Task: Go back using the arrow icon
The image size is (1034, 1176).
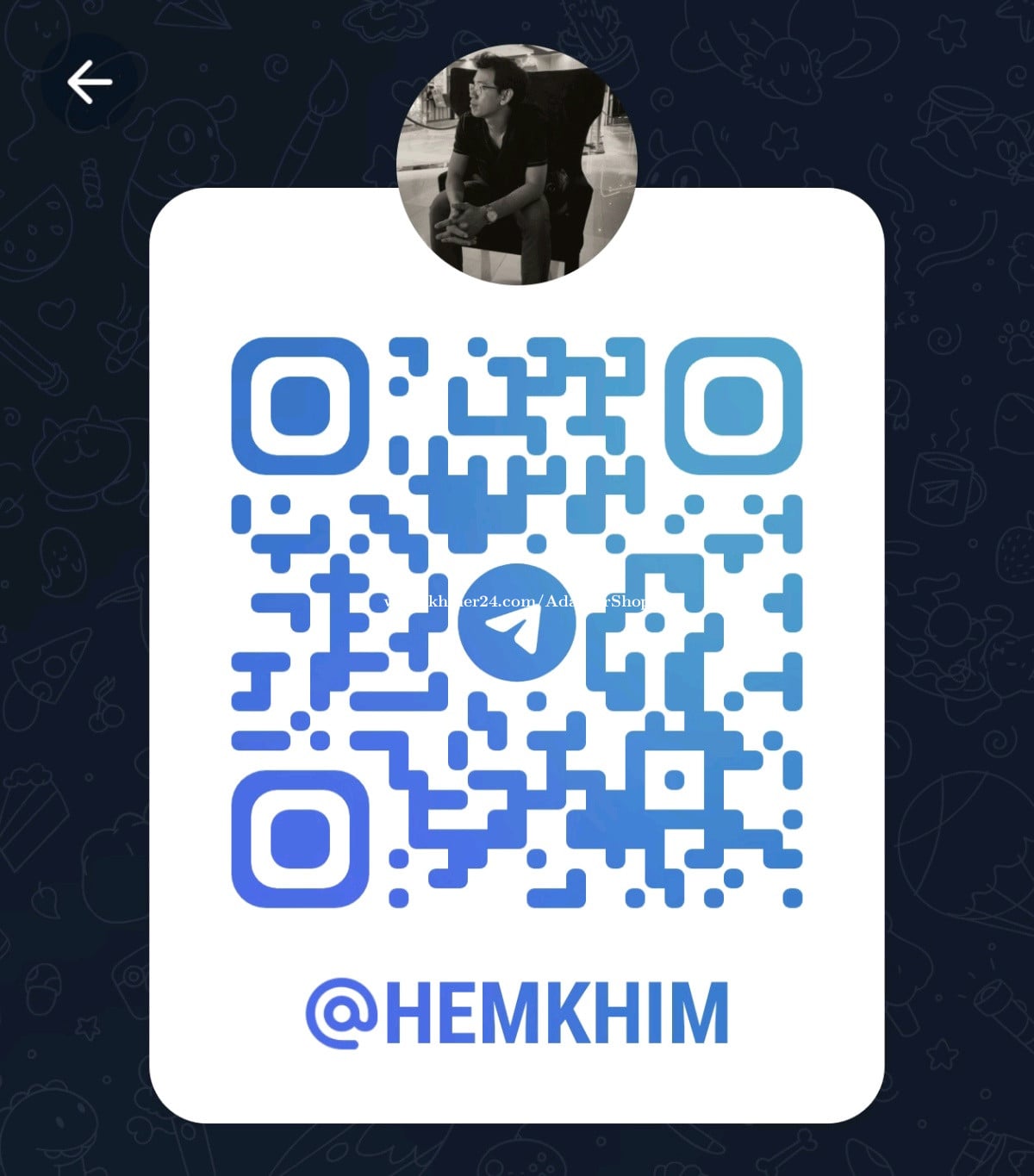Action: (x=90, y=83)
